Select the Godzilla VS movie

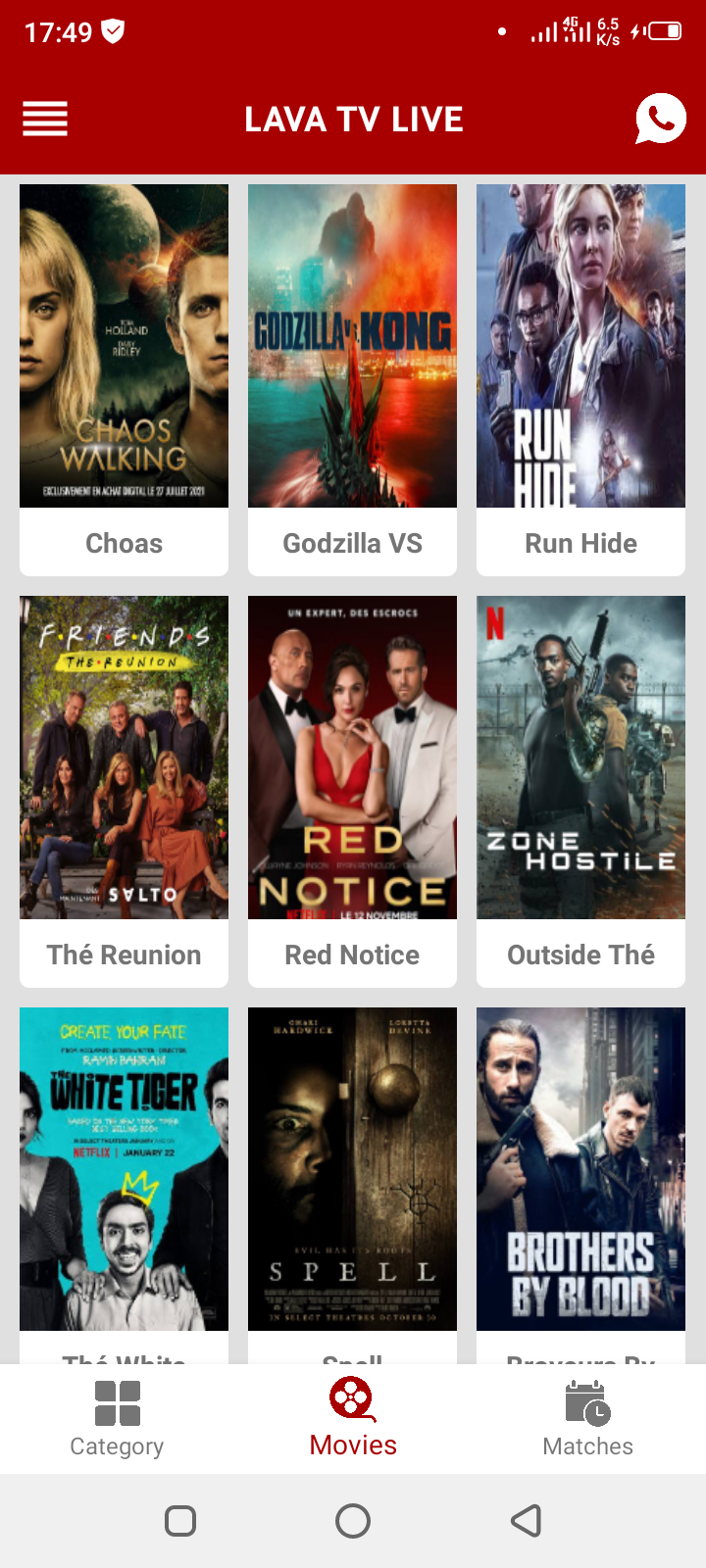tap(352, 379)
